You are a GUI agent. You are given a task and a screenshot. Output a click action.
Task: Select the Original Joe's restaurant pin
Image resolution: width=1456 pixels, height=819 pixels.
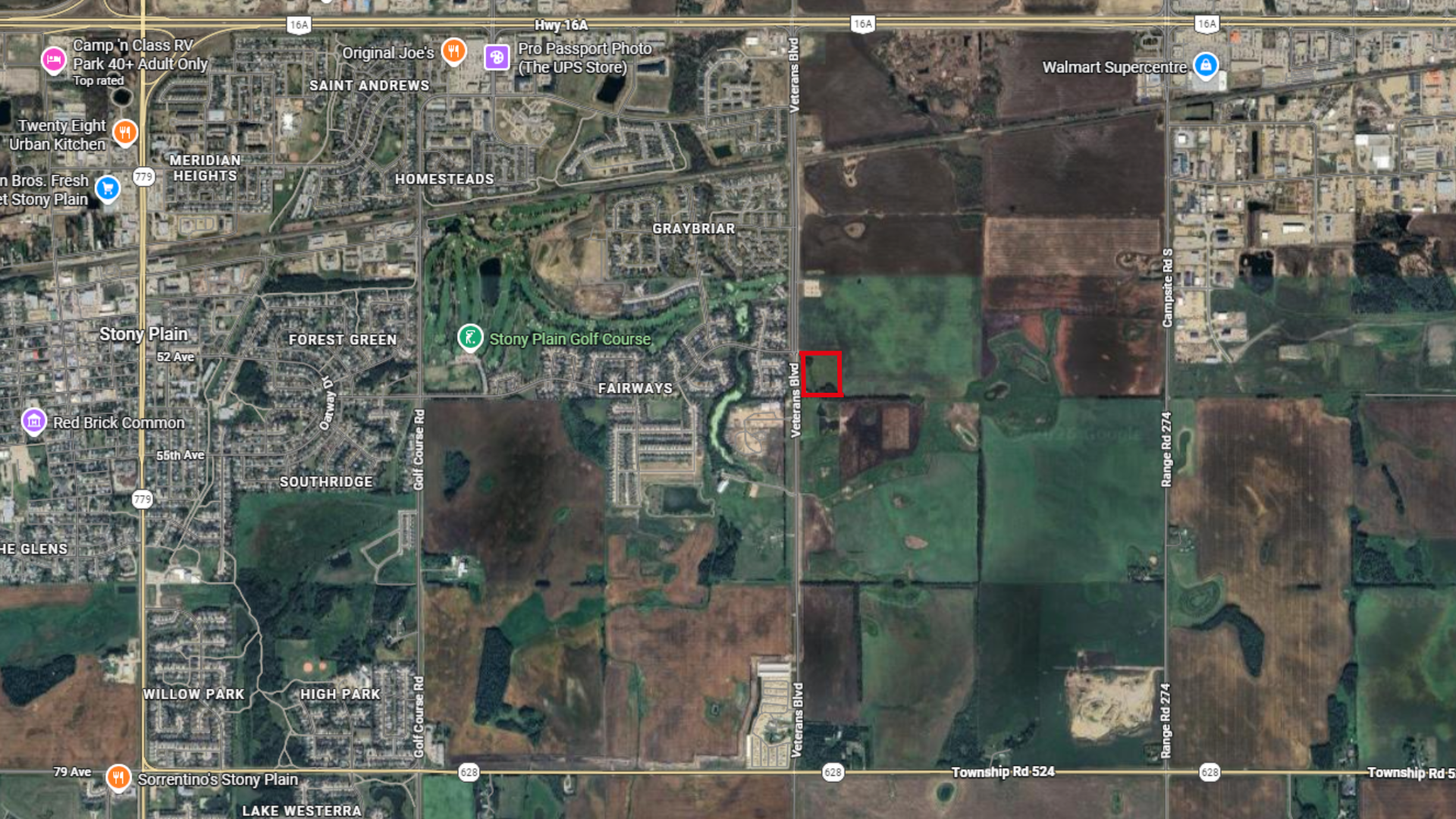pos(453,51)
